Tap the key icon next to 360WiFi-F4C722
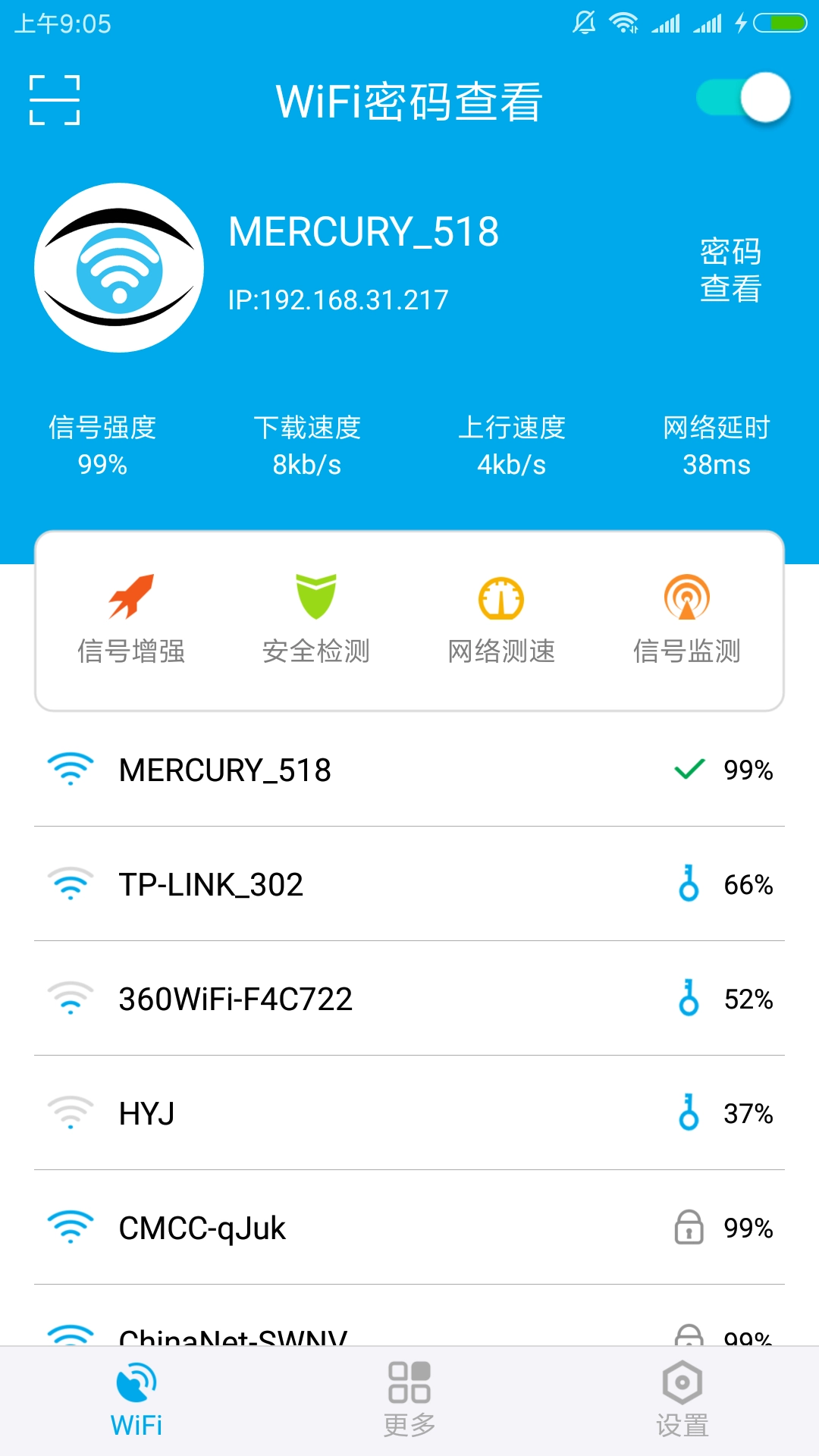 click(x=689, y=999)
